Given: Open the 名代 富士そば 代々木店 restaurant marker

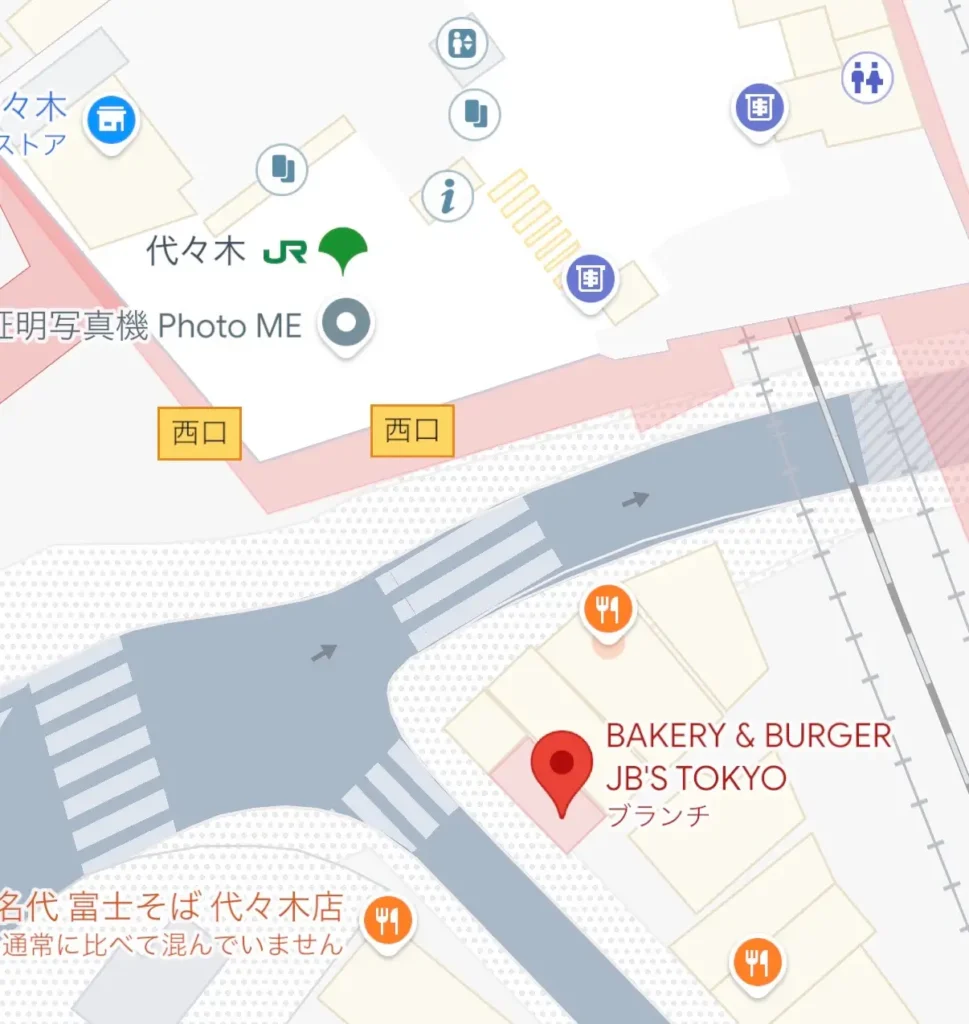Looking at the screenshot, I should click(387, 920).
